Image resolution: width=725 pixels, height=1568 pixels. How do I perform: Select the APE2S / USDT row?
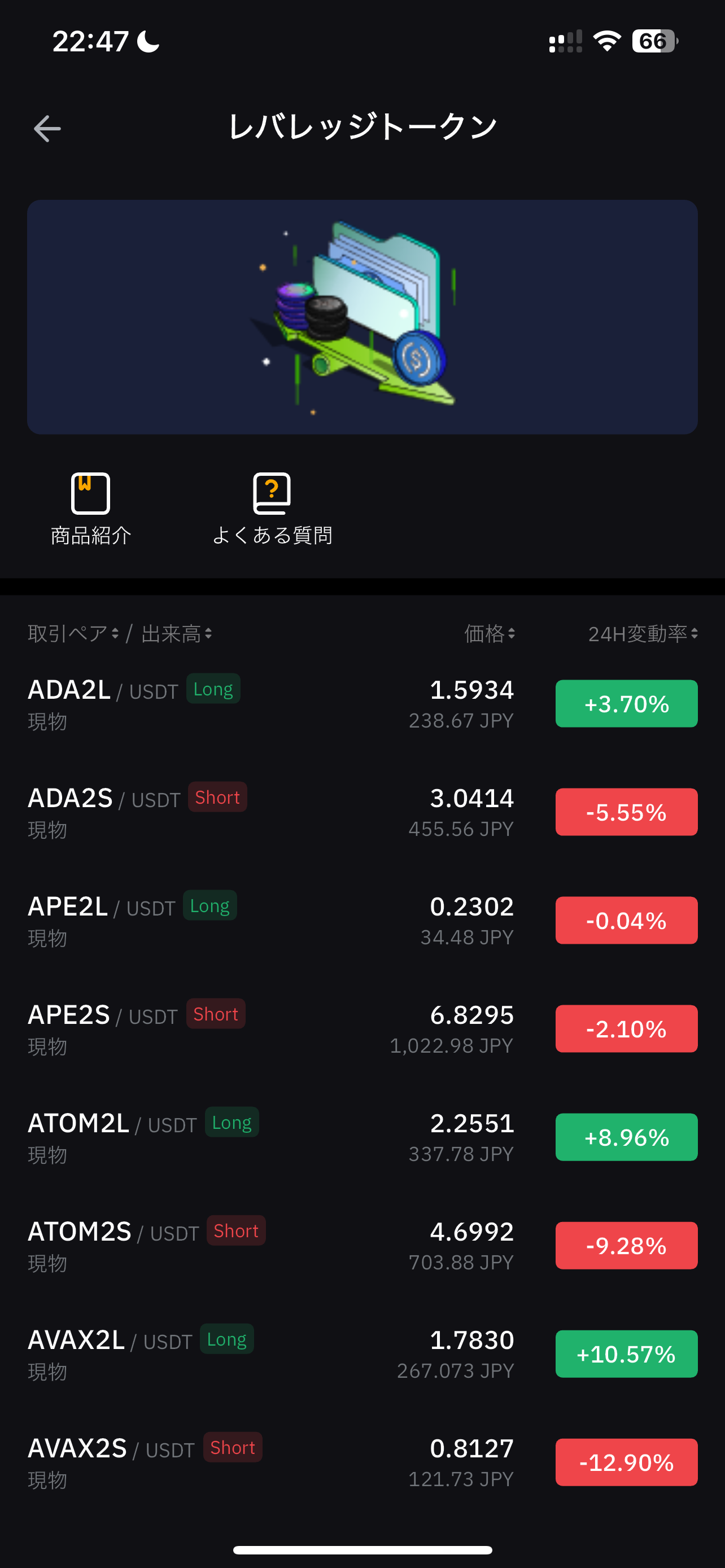362,1030
